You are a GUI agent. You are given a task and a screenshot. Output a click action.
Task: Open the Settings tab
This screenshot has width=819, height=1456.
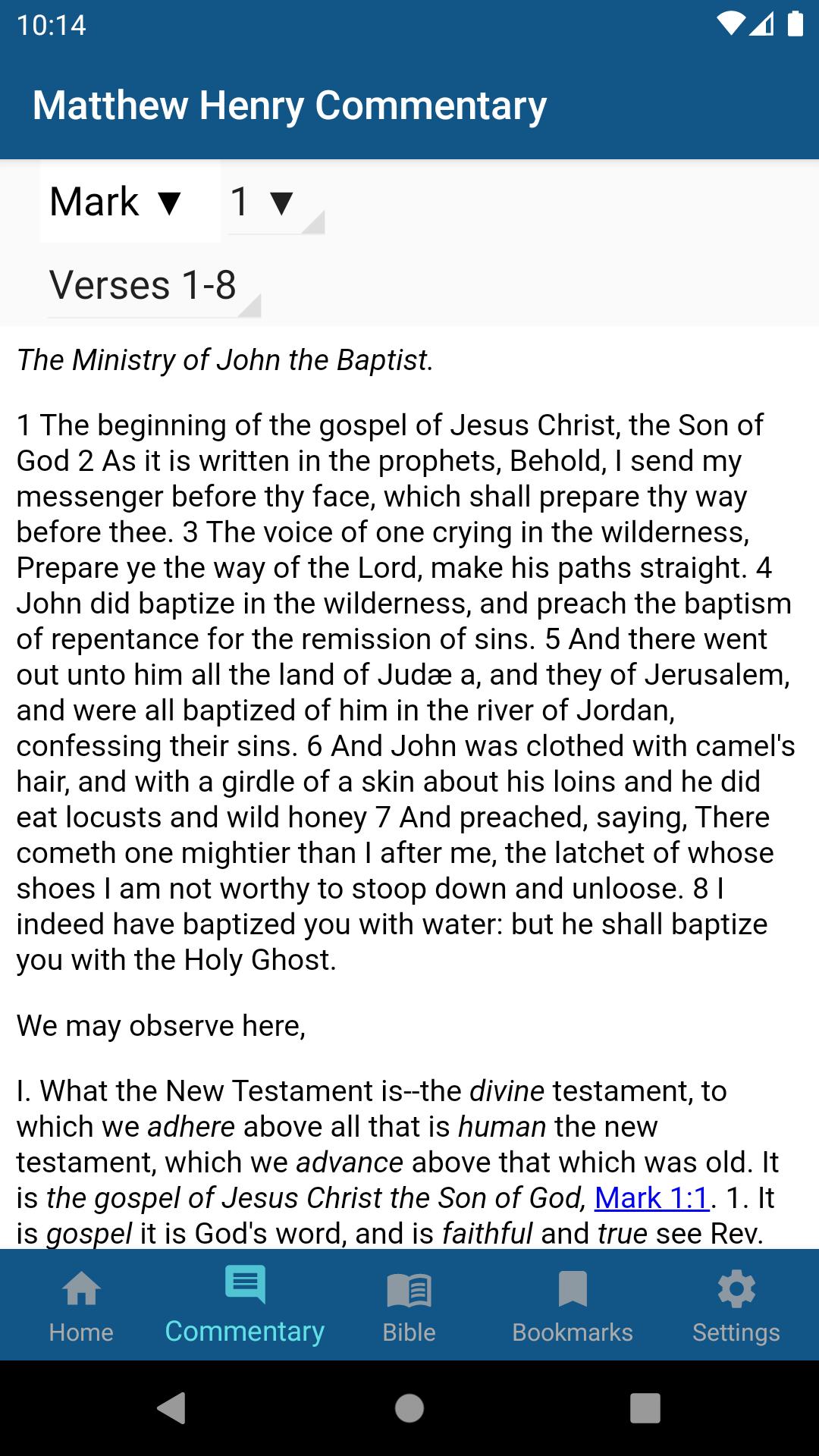click(736, 1306)
